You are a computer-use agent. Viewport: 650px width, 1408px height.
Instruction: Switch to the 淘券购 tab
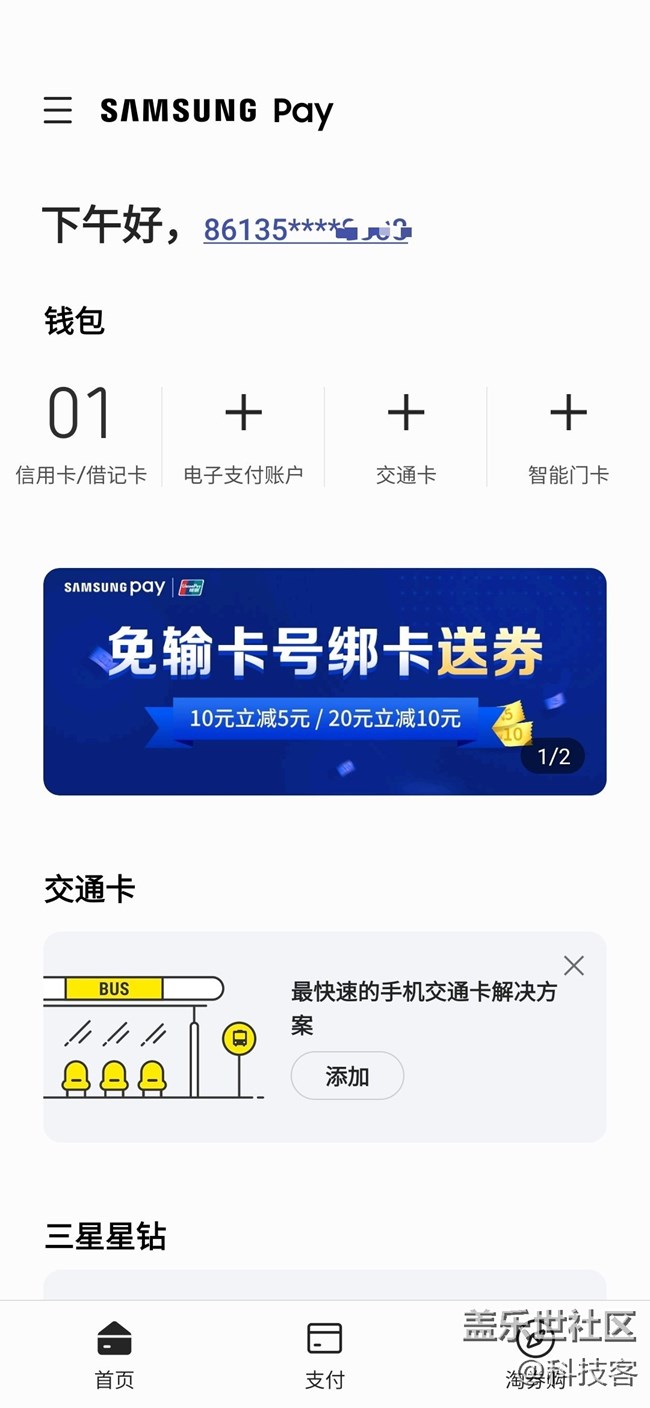tap(535, 1355)
